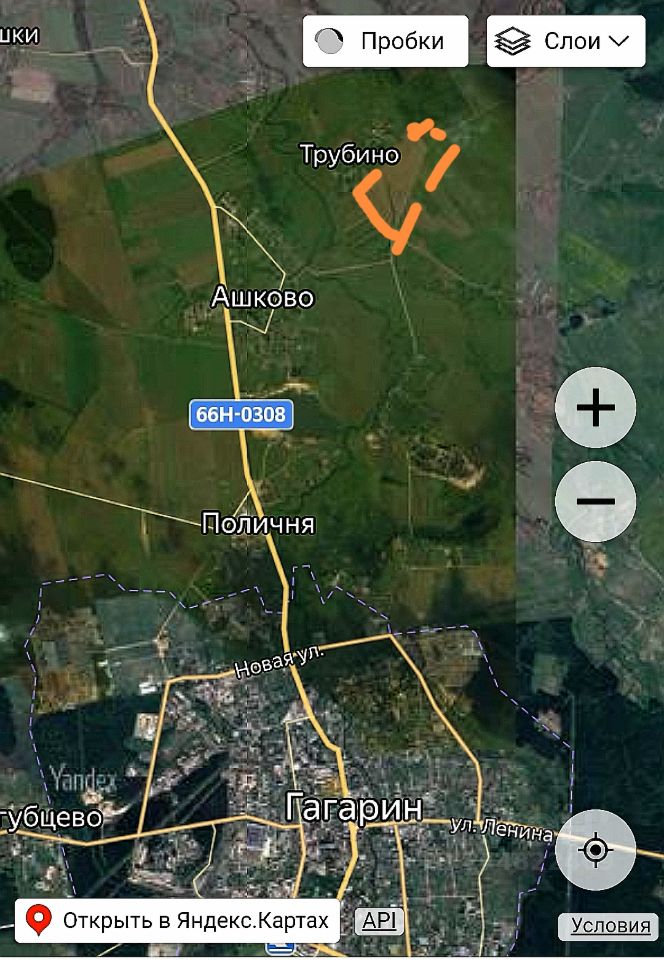This screenshot has height=960, width=664.
Task: Open in Яндекс.Картах
Action: tap(178, 920)
